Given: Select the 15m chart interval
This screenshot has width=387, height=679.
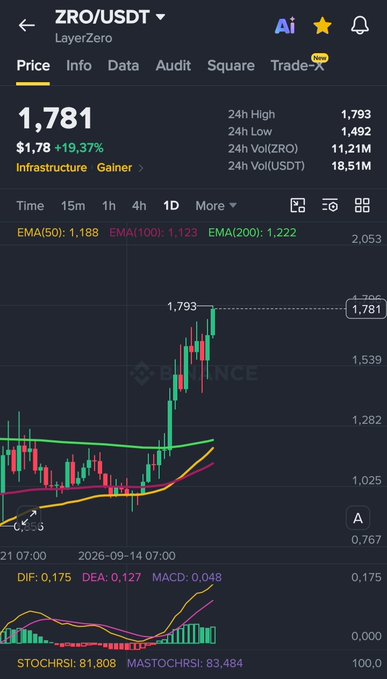Looking at the screenshot, I should [x=73, y=206].
